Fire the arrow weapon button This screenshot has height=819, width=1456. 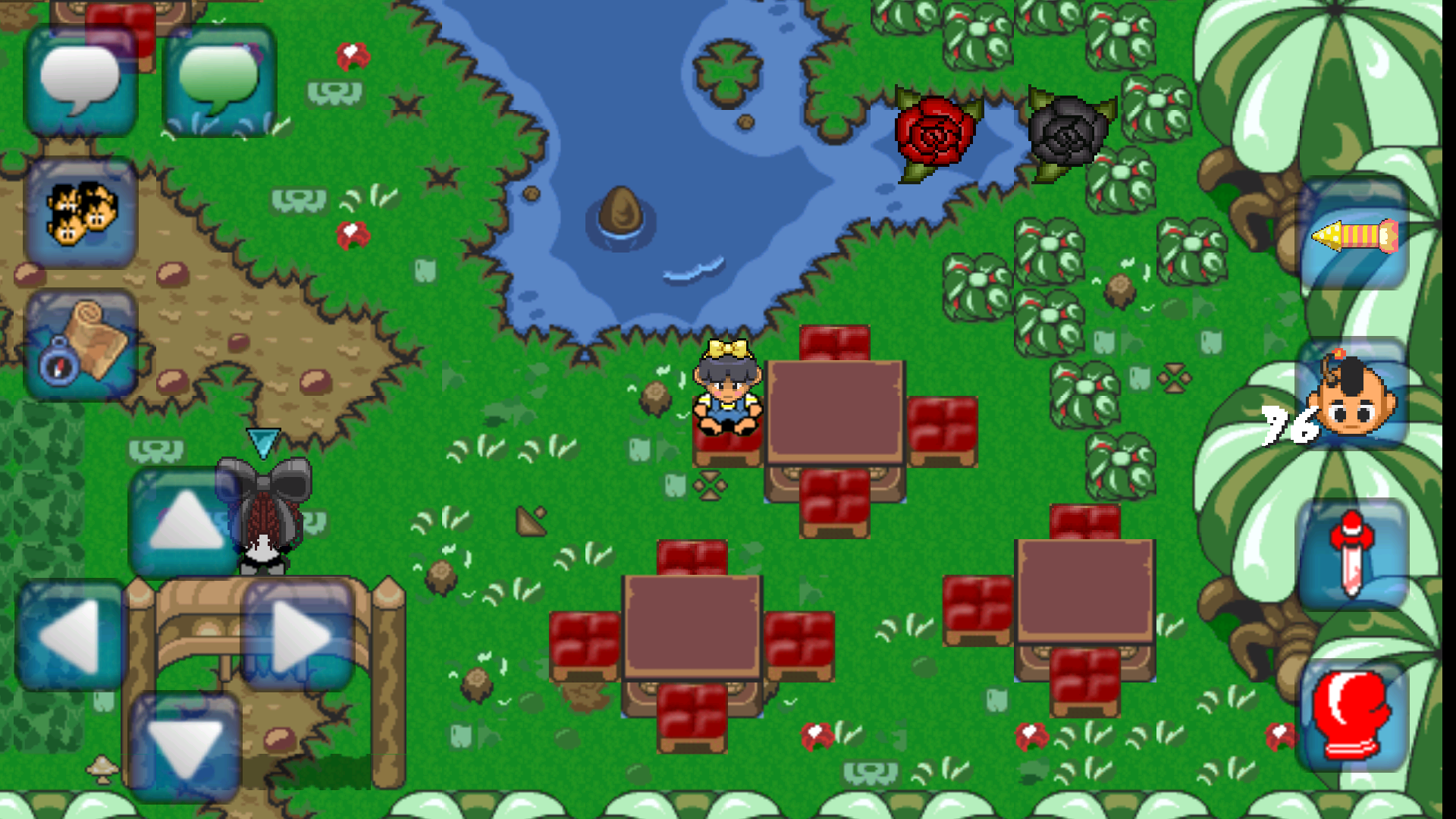point(1354,235)
